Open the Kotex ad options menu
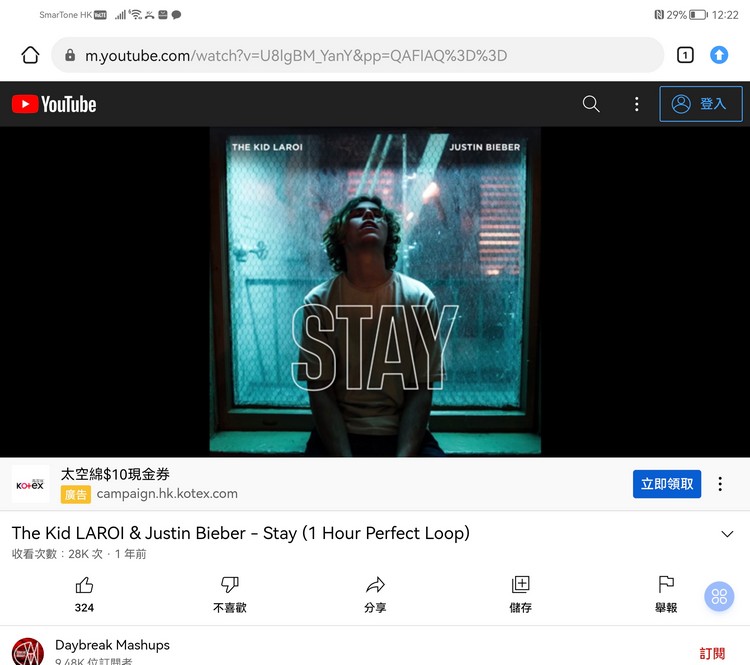This screenshot has width=750, height=665. (720, 484)
